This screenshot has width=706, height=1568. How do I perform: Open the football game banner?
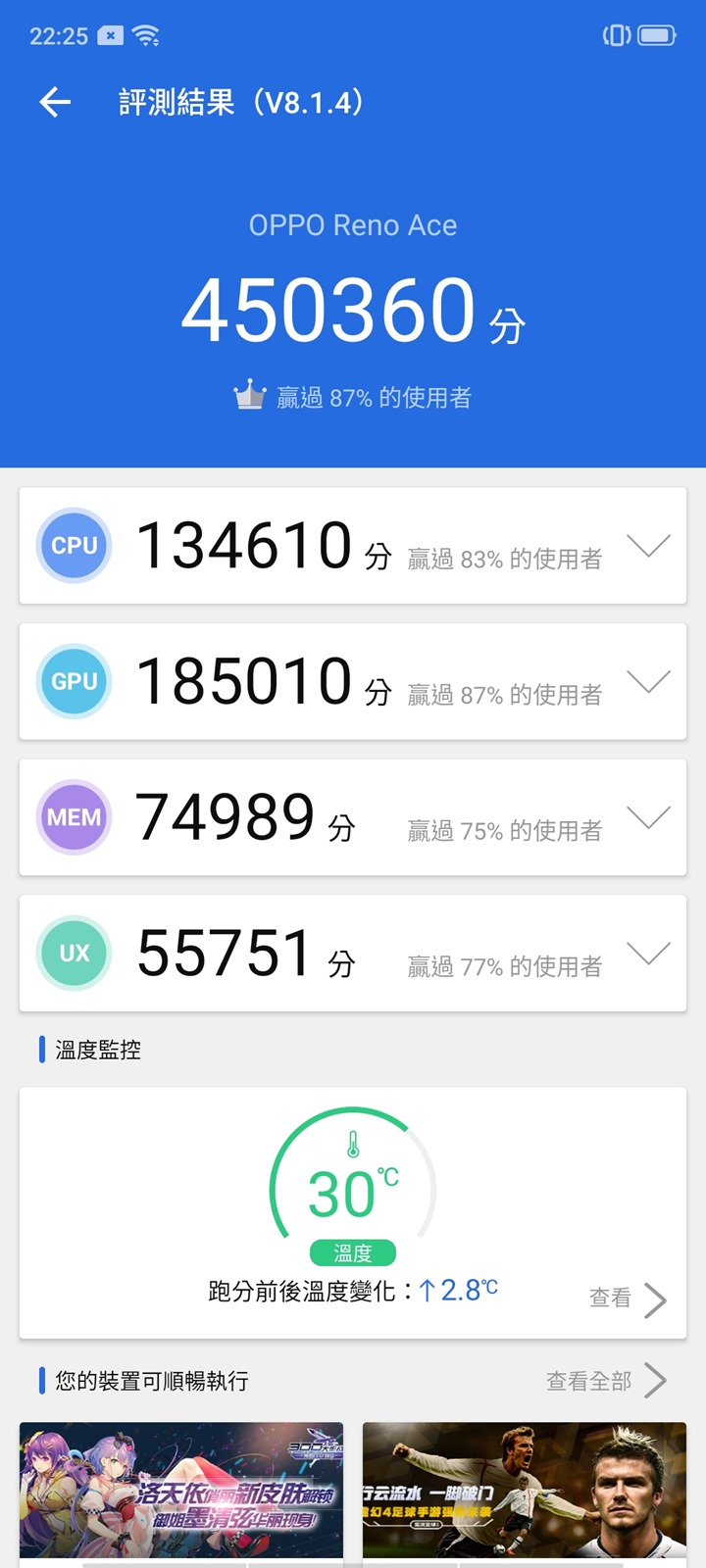tap(524, 1490)
